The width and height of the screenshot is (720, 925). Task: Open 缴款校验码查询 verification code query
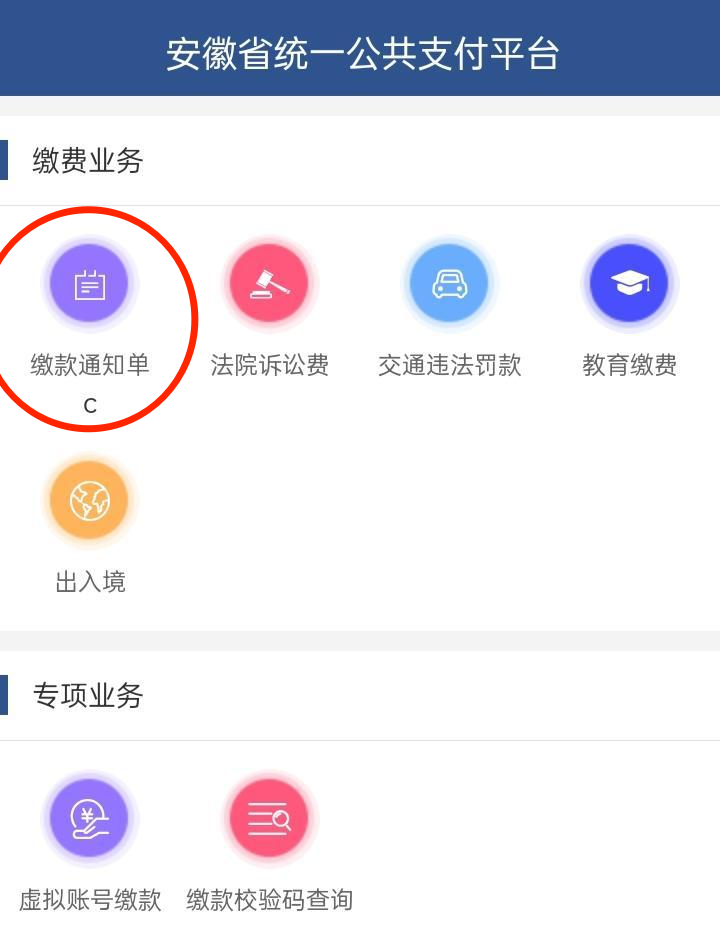(270, 820)
